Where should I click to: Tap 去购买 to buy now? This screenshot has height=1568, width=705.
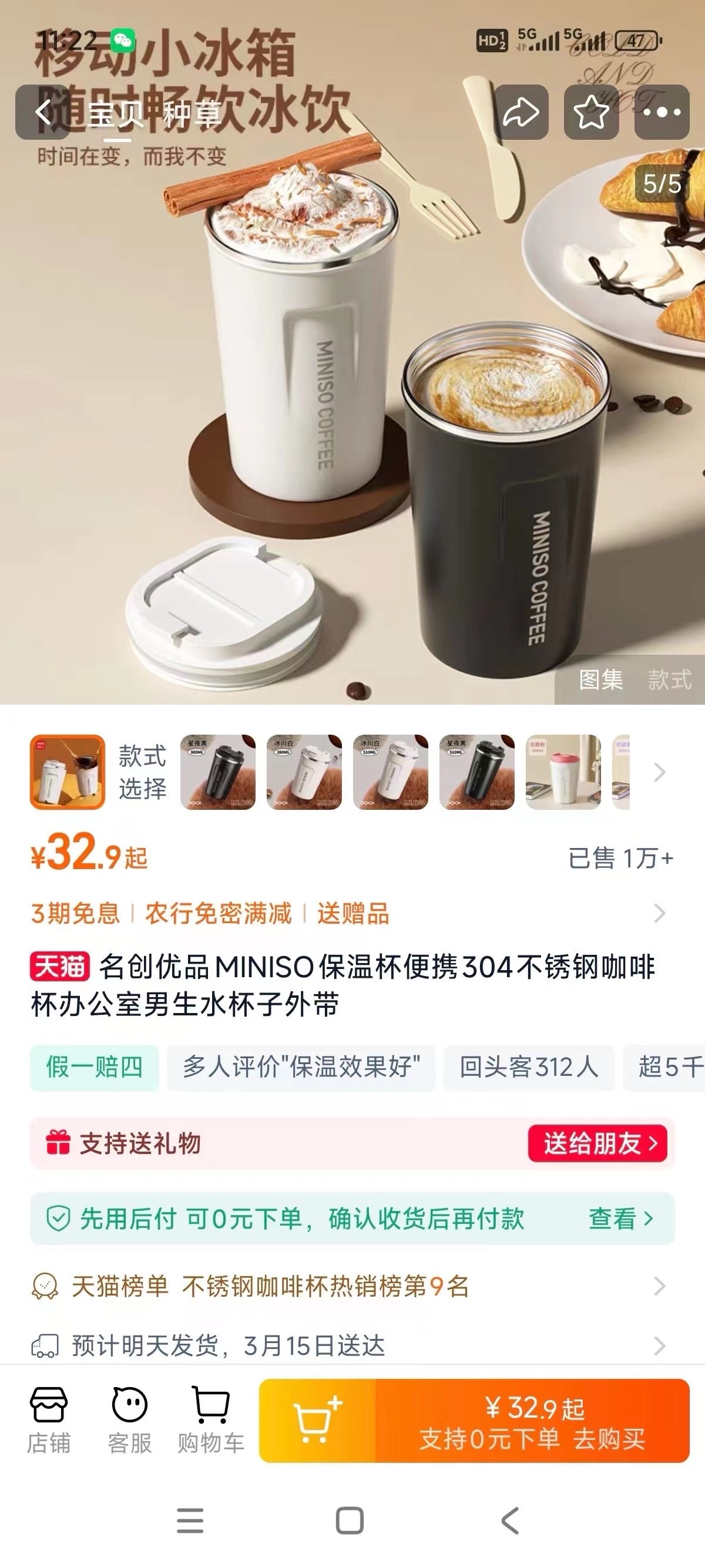[x=533, y=1421]
